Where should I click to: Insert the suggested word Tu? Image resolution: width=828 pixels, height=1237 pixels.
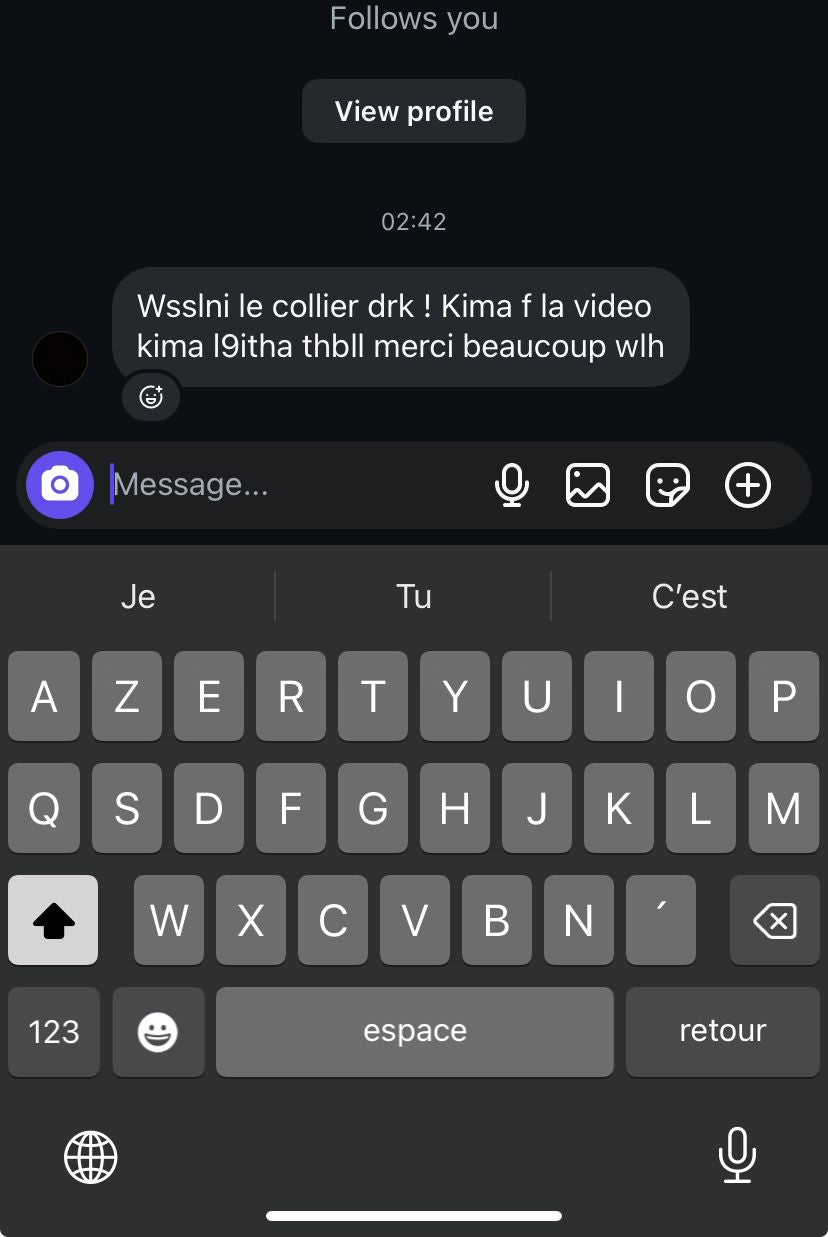click(413, 597)
